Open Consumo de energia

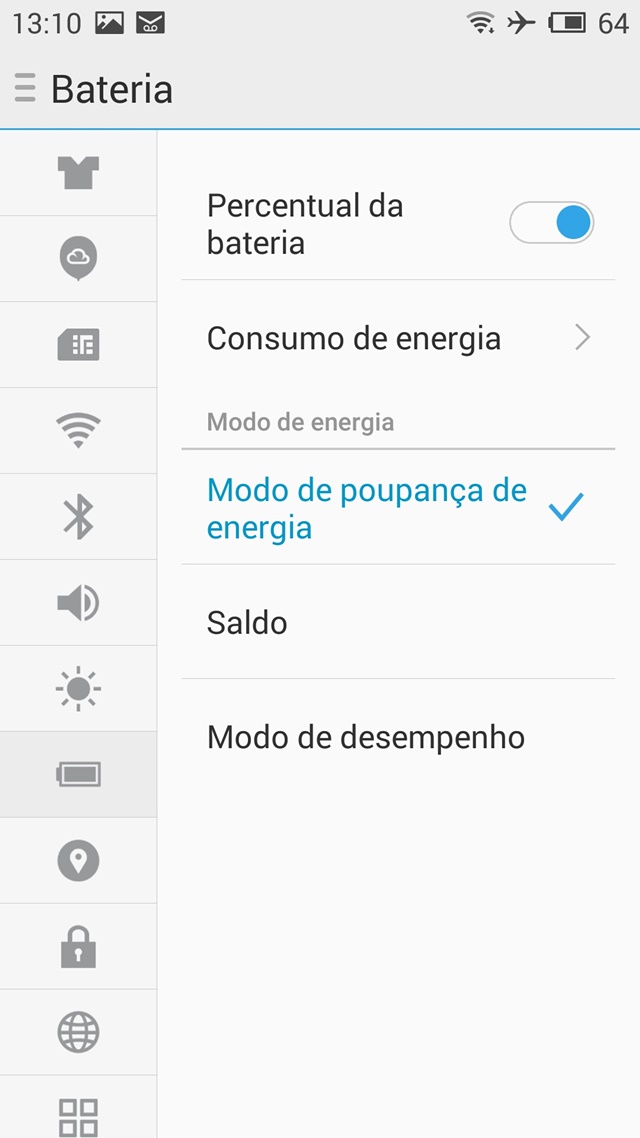pyautogui.click(x=398, y=338)
